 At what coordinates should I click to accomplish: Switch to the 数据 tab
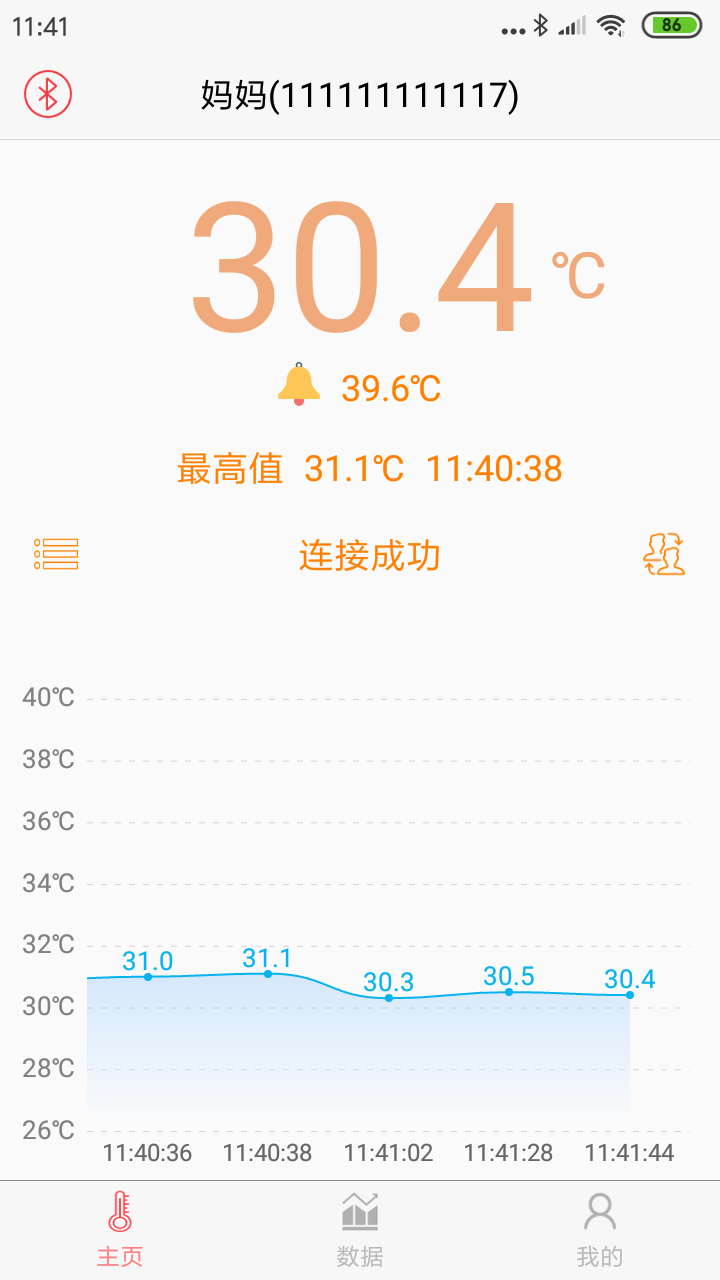[360, 1230]
